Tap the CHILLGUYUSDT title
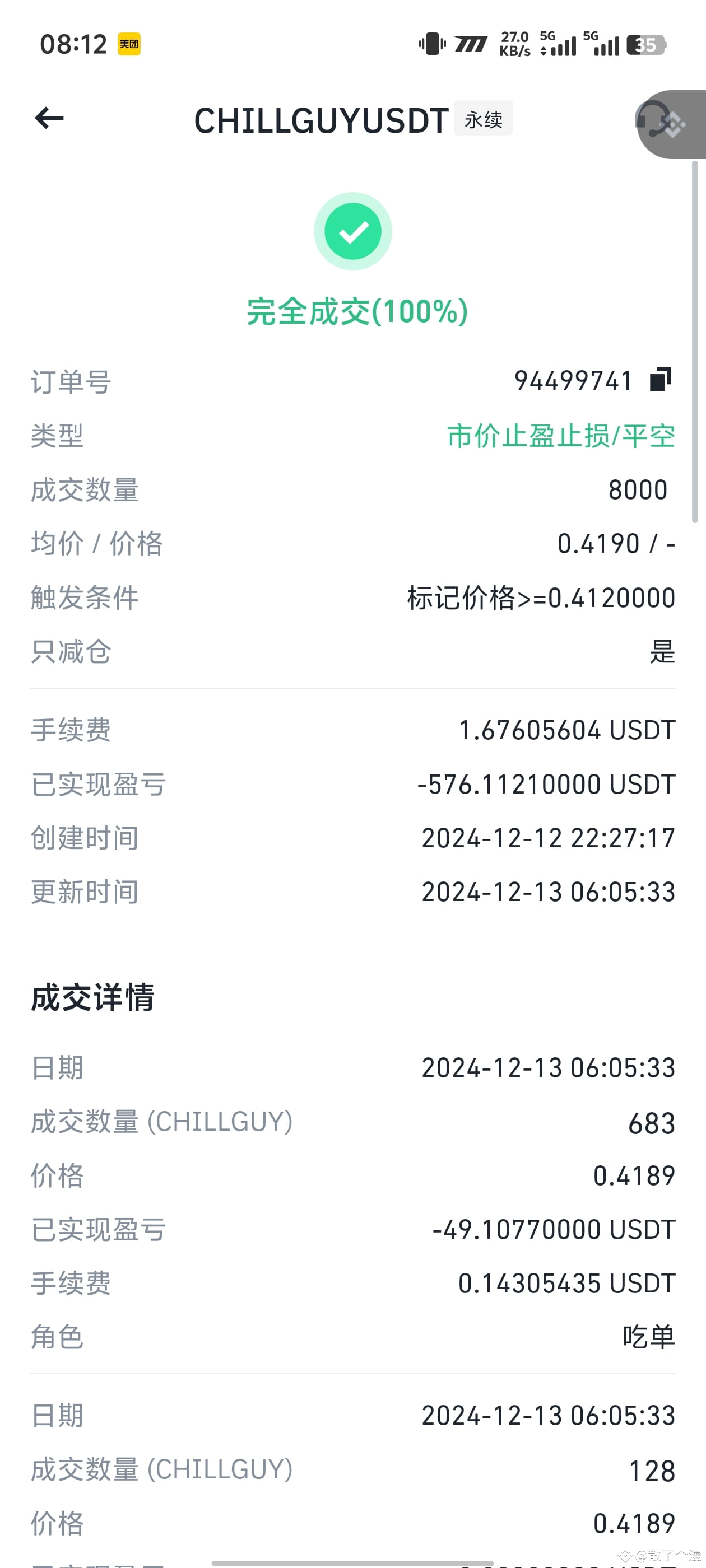Screen dimensions: 706x1568 coord(322,120)
